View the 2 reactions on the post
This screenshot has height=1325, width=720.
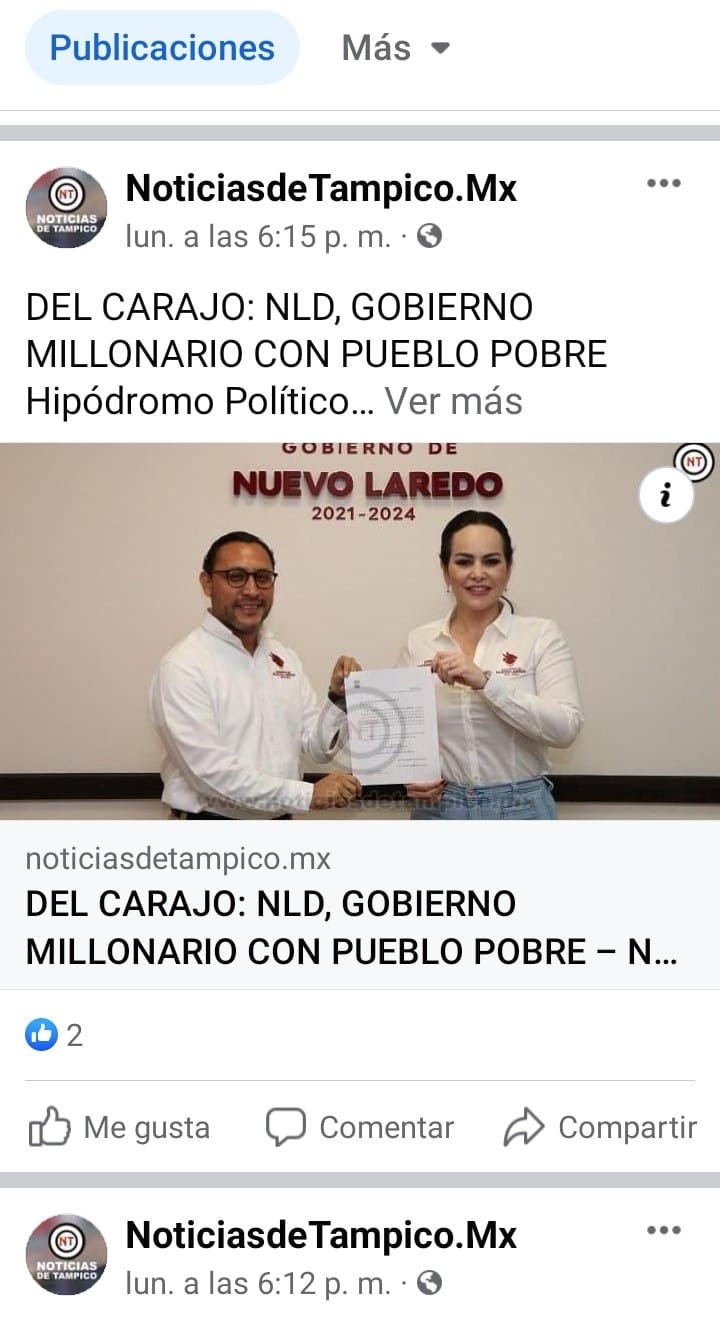(55, 1035)
